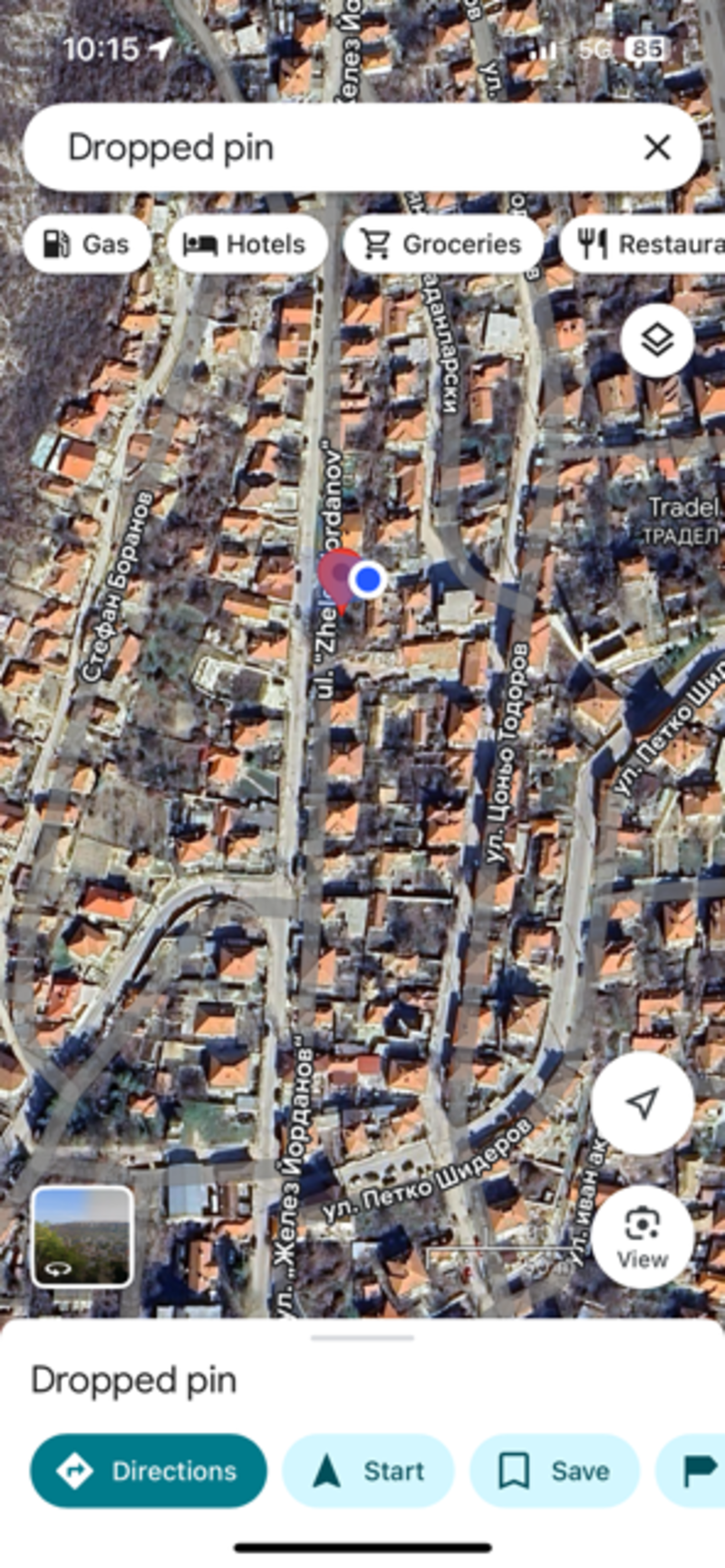This screenshot has height=1568, width=725.
Task: Select the Groceries chip
Action: click(x=443, y=244)
